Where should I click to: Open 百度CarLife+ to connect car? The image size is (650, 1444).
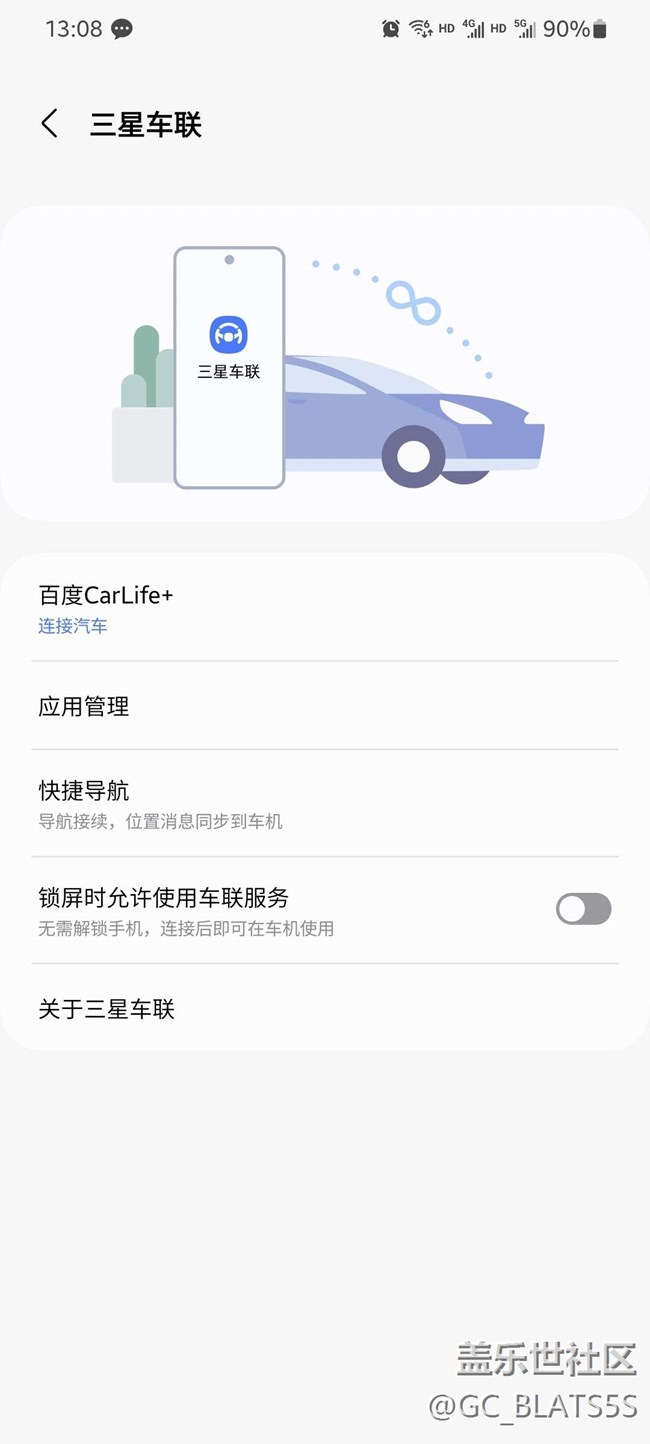[324, 608]
